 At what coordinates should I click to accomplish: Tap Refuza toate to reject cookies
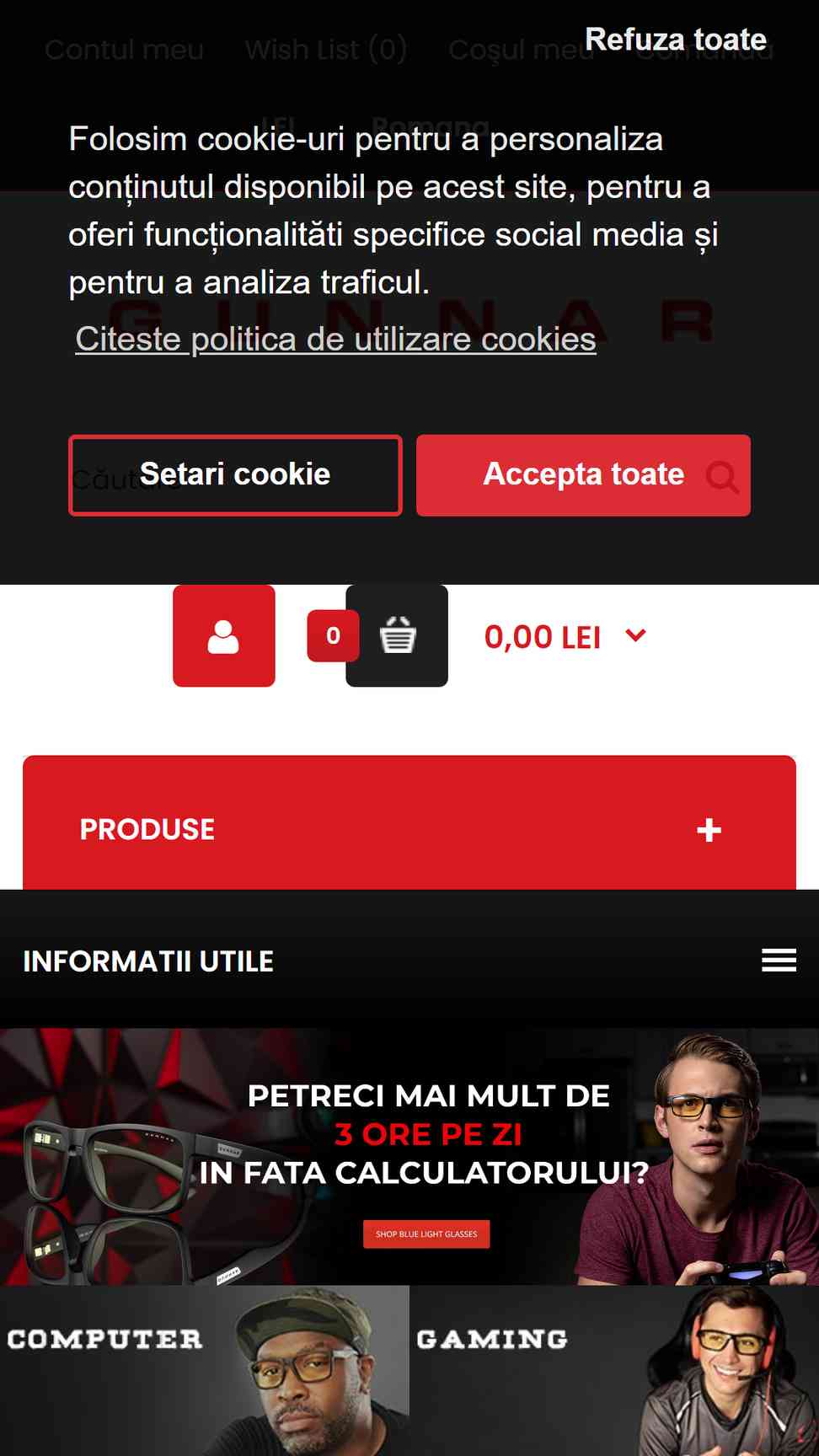[x=676, y=40]
